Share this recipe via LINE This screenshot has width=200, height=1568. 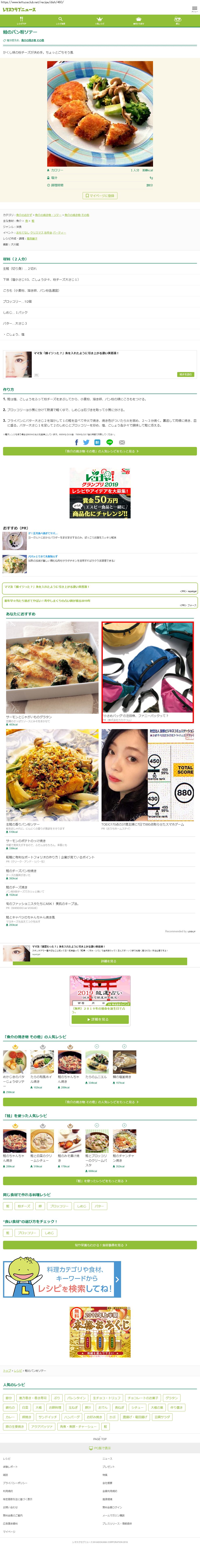110,442
